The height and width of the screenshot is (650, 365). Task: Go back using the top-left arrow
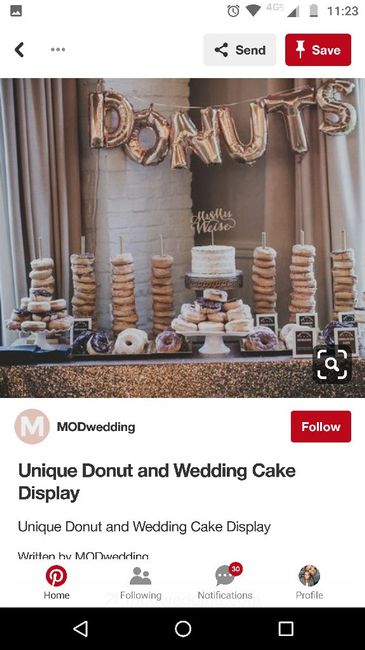(19, 50)
